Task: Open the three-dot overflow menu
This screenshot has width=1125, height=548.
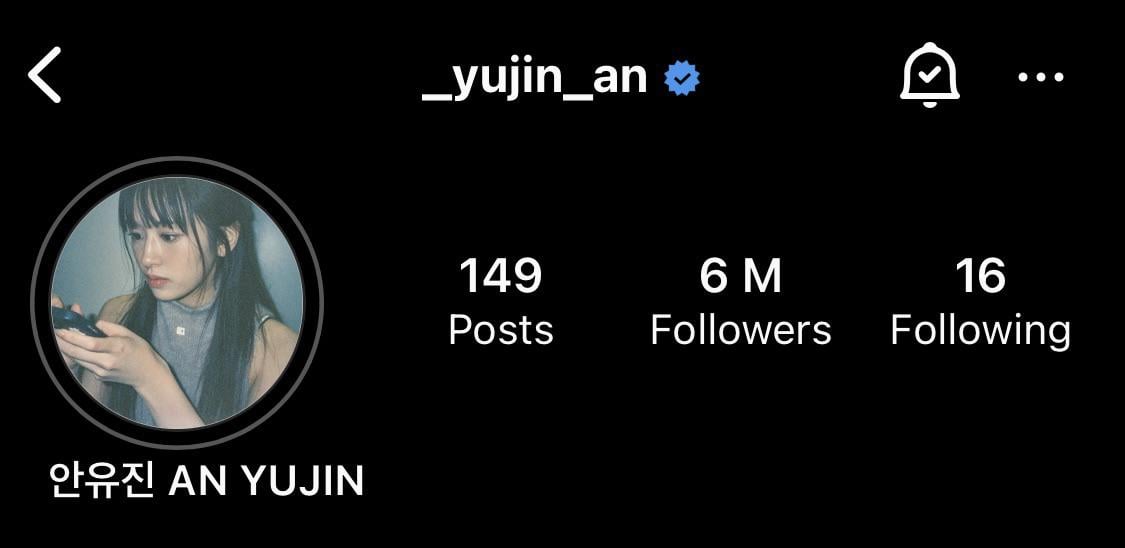Action: point(1040,77)
